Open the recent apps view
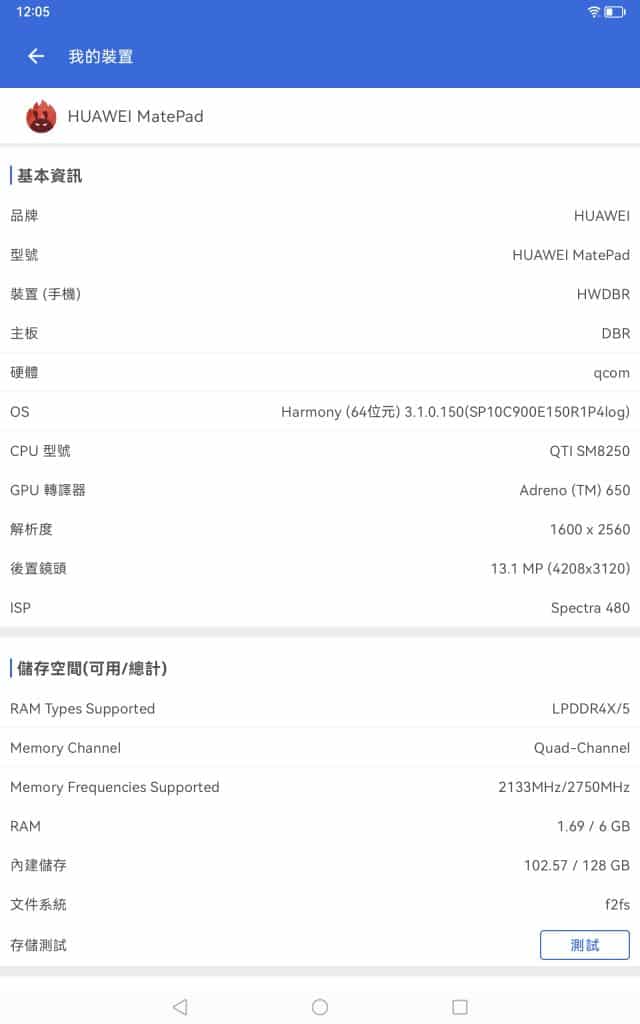The width and height of the screenshot is (640, 1024). tap(460, 1006)
